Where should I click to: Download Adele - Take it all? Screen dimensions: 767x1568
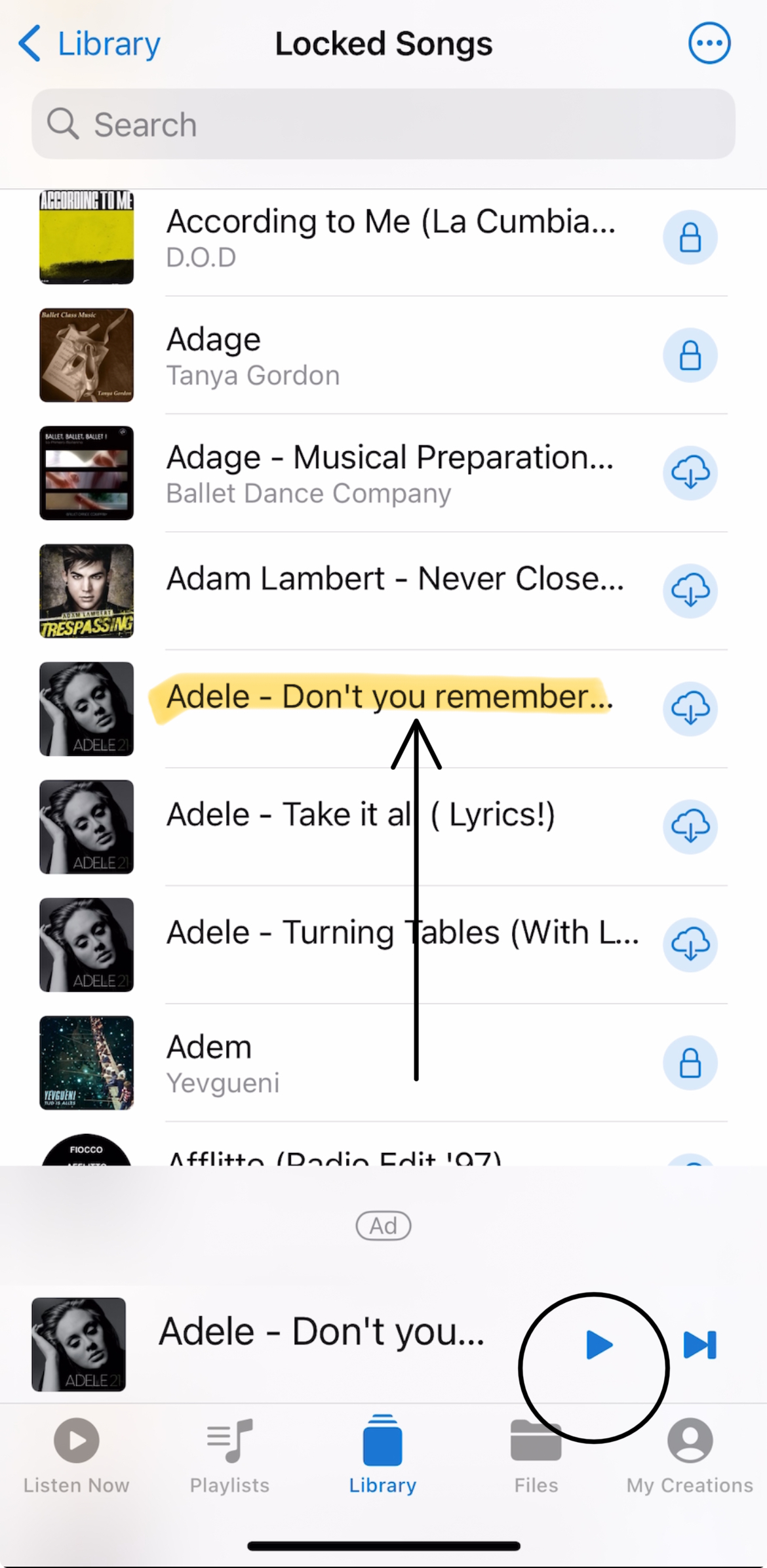click(x=690, y=826)
